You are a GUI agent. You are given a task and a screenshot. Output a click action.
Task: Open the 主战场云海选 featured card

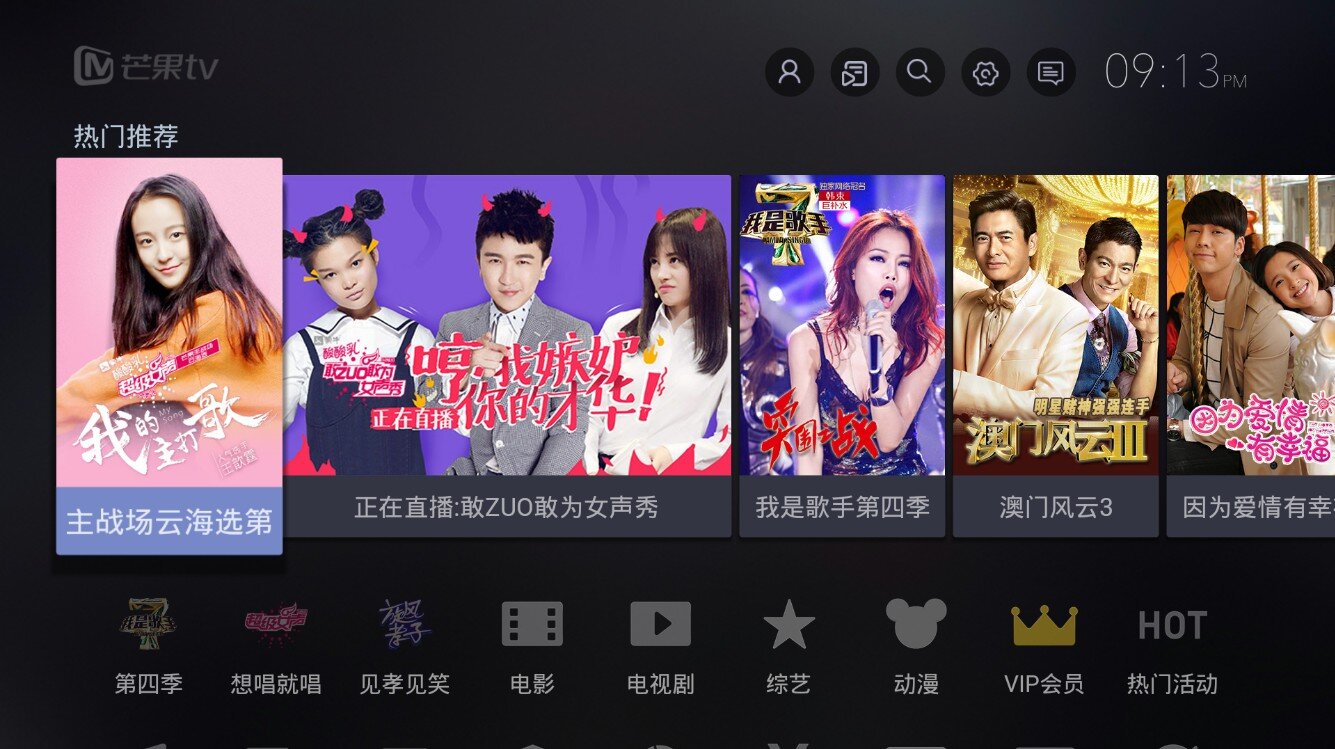pyautogui.click(x=169, y=354)
